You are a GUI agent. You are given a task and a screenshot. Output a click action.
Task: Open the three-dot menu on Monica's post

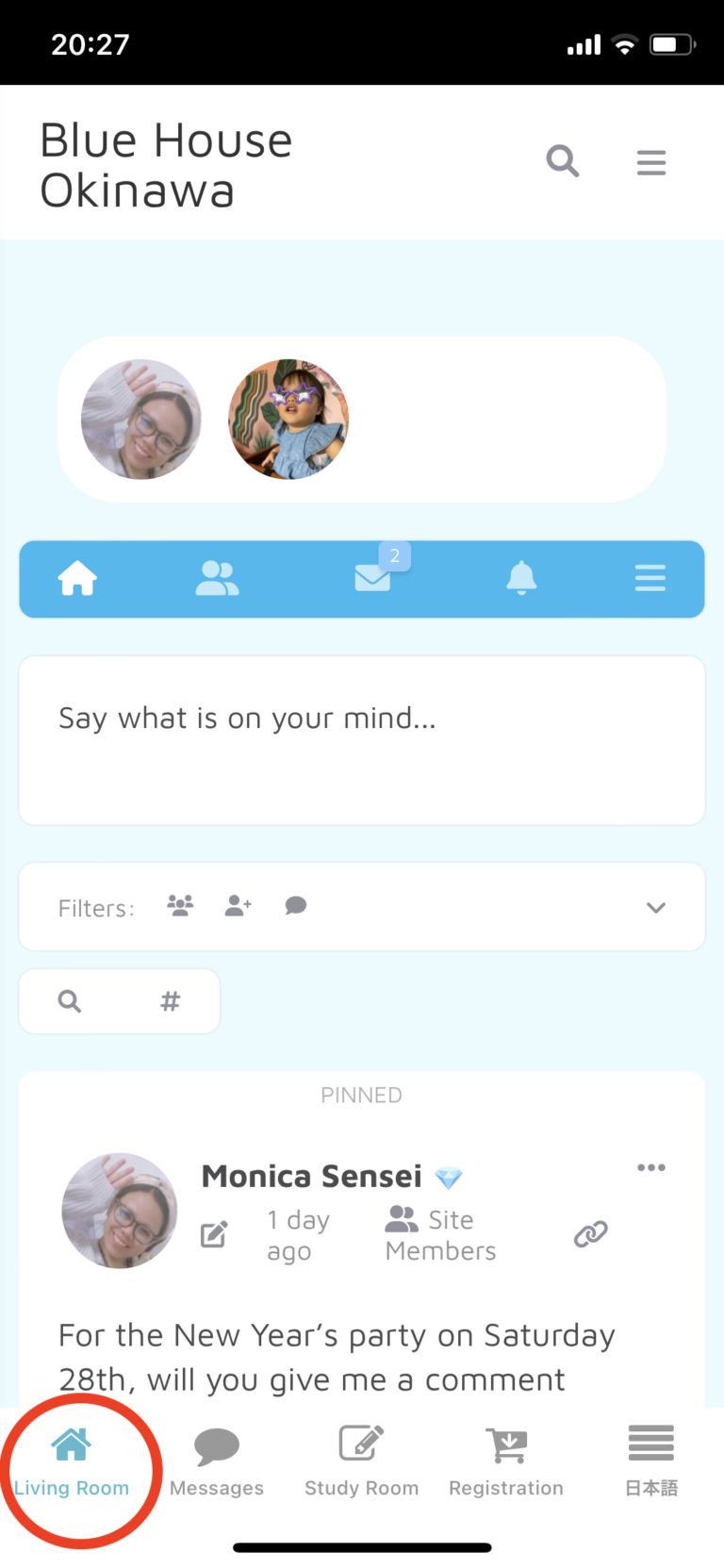click(650, 1167)
